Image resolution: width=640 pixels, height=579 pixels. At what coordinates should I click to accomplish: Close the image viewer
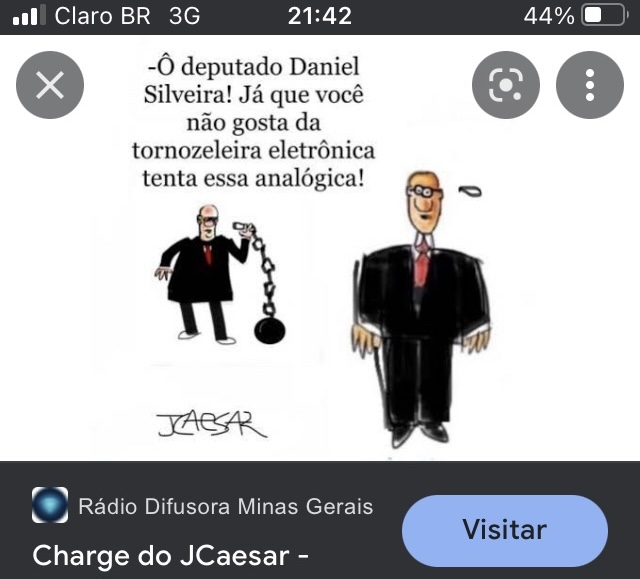[50, 86]
